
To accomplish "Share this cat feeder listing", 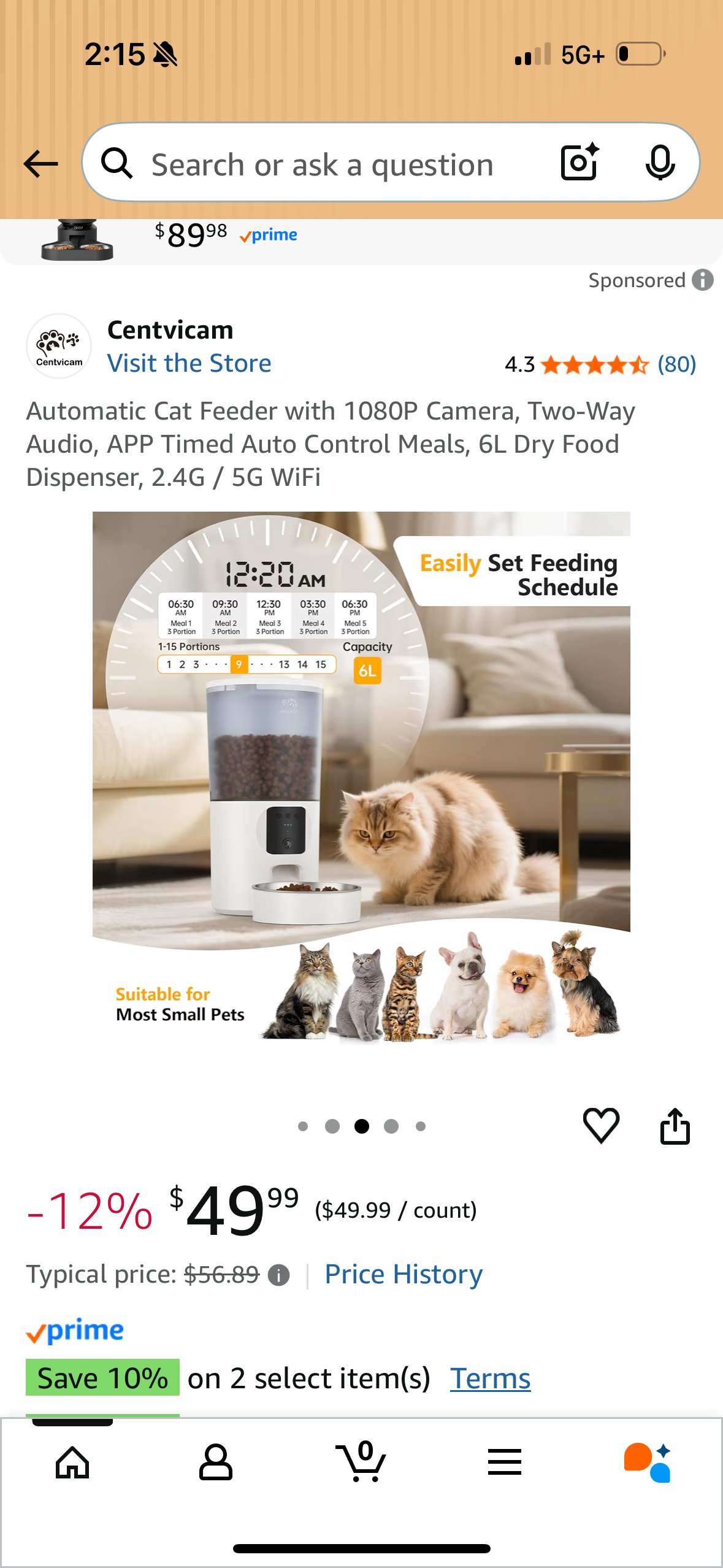I will (675, 1126).
